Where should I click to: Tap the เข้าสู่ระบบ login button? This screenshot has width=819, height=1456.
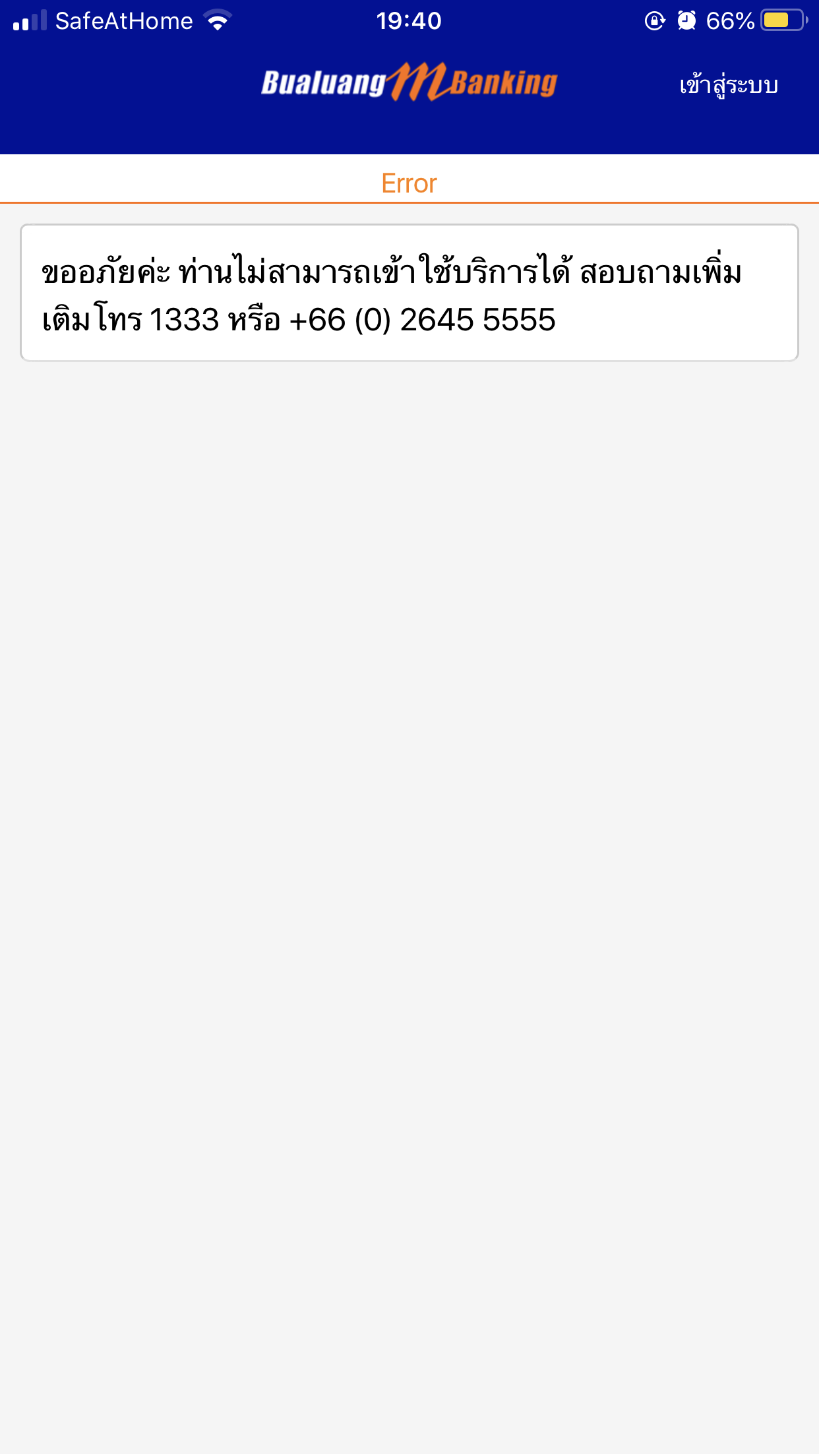[x=729, y=86]
